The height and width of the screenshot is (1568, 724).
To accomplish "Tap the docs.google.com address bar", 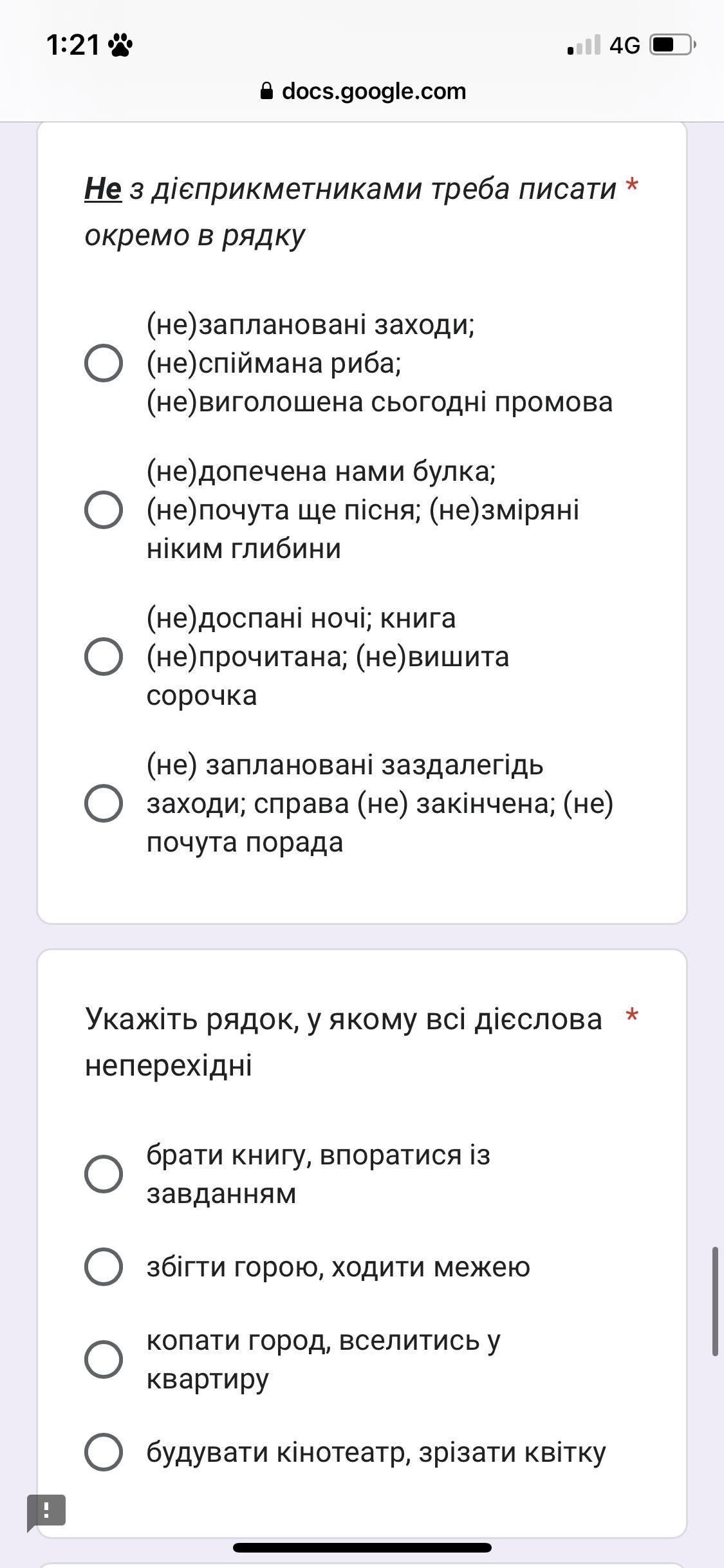I will [x=362, y=91].
